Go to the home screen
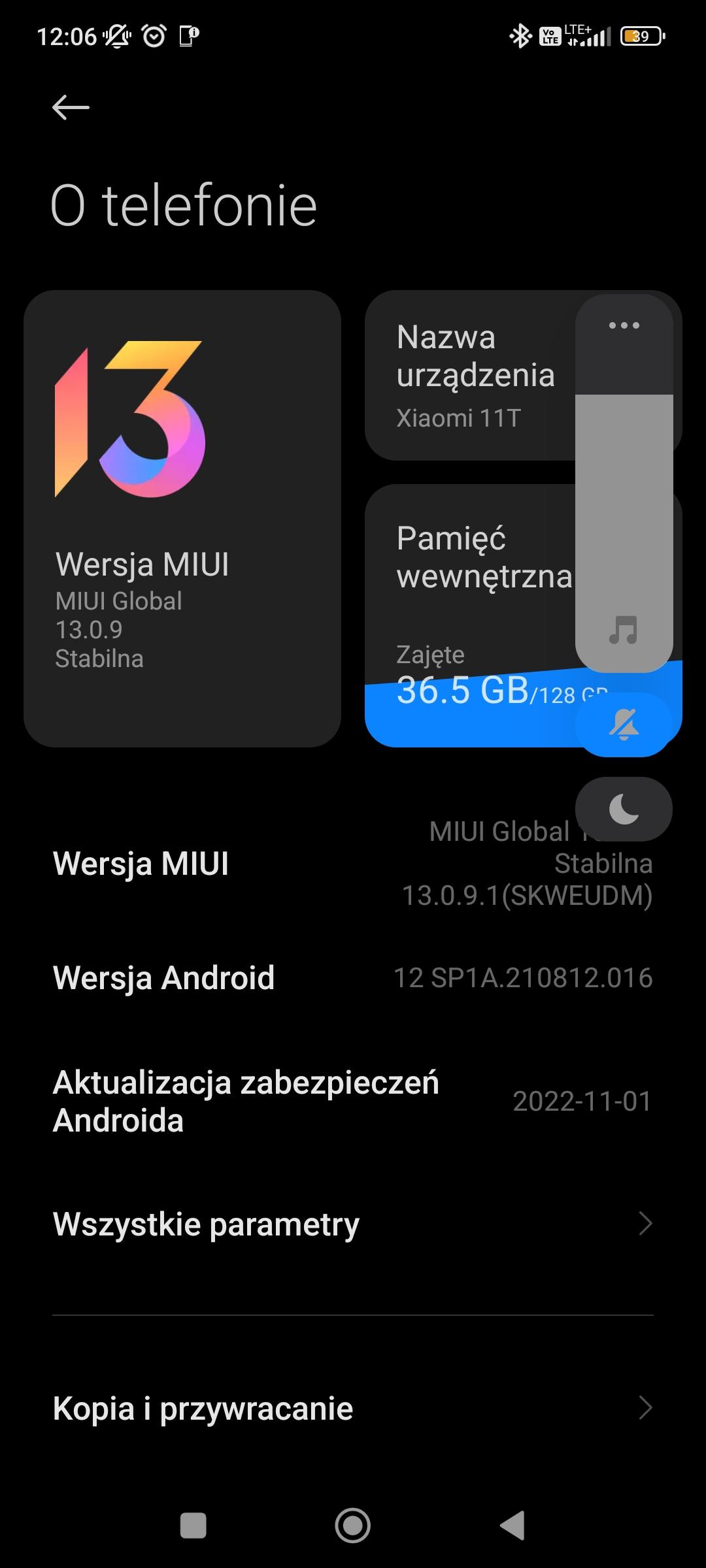The width and height of the screenshot is (706, 1568). click(352, 1526)
